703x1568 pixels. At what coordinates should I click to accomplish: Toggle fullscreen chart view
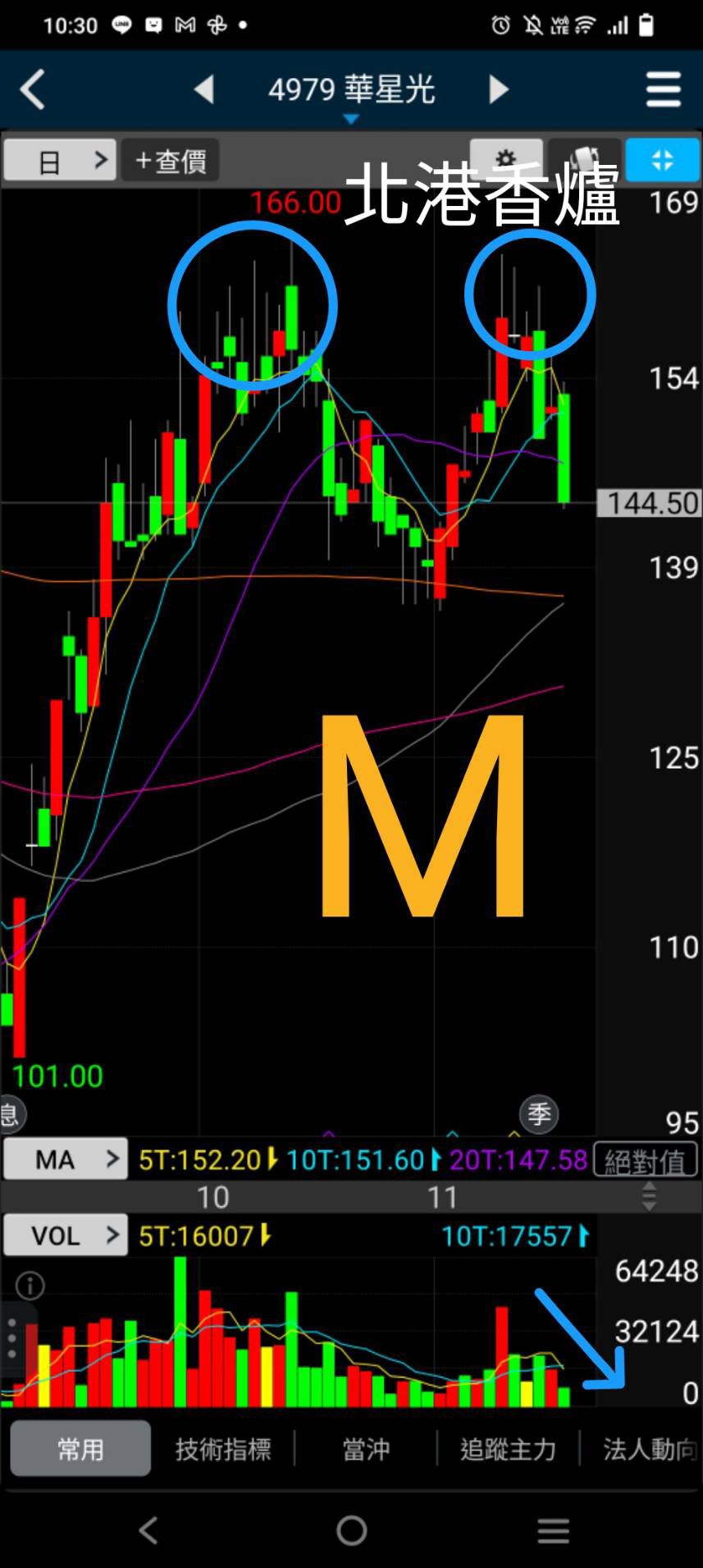[662, 159]
